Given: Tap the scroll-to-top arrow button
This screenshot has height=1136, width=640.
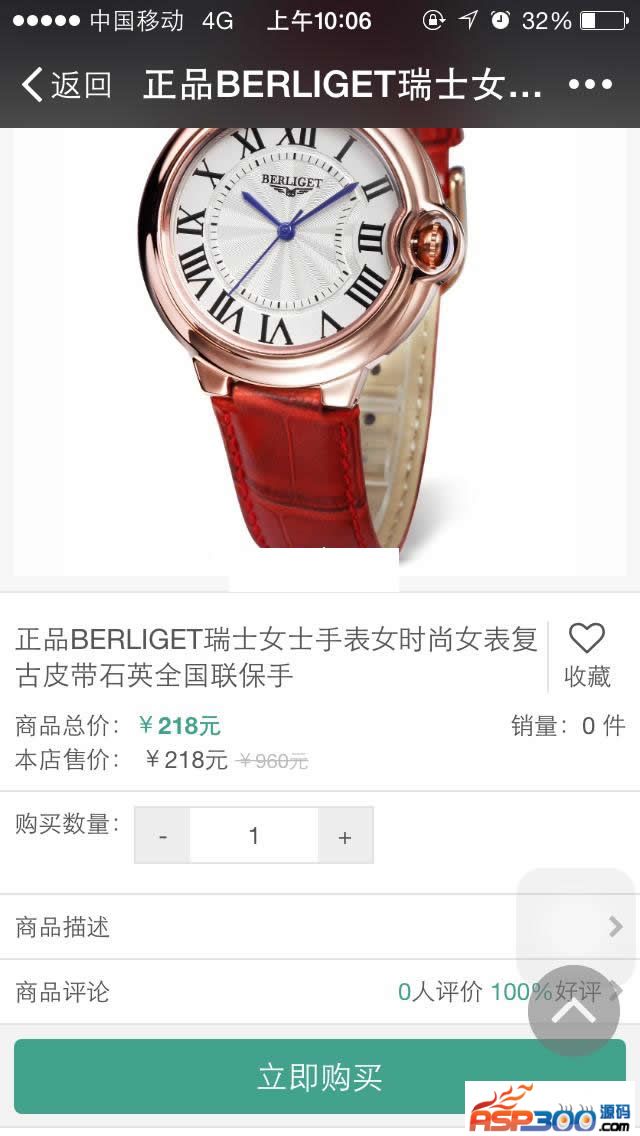Looking at the screenshot, I should click(574, 1011).
